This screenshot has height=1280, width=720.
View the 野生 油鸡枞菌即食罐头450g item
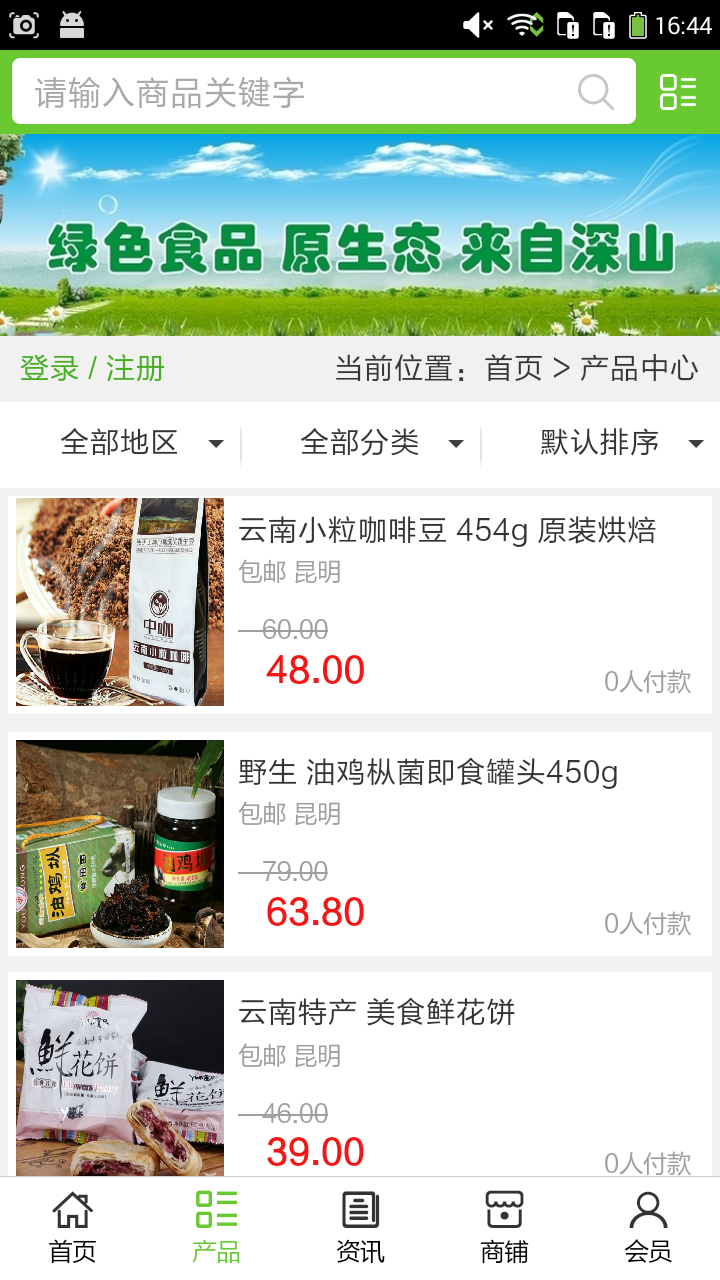coord(428,773)
